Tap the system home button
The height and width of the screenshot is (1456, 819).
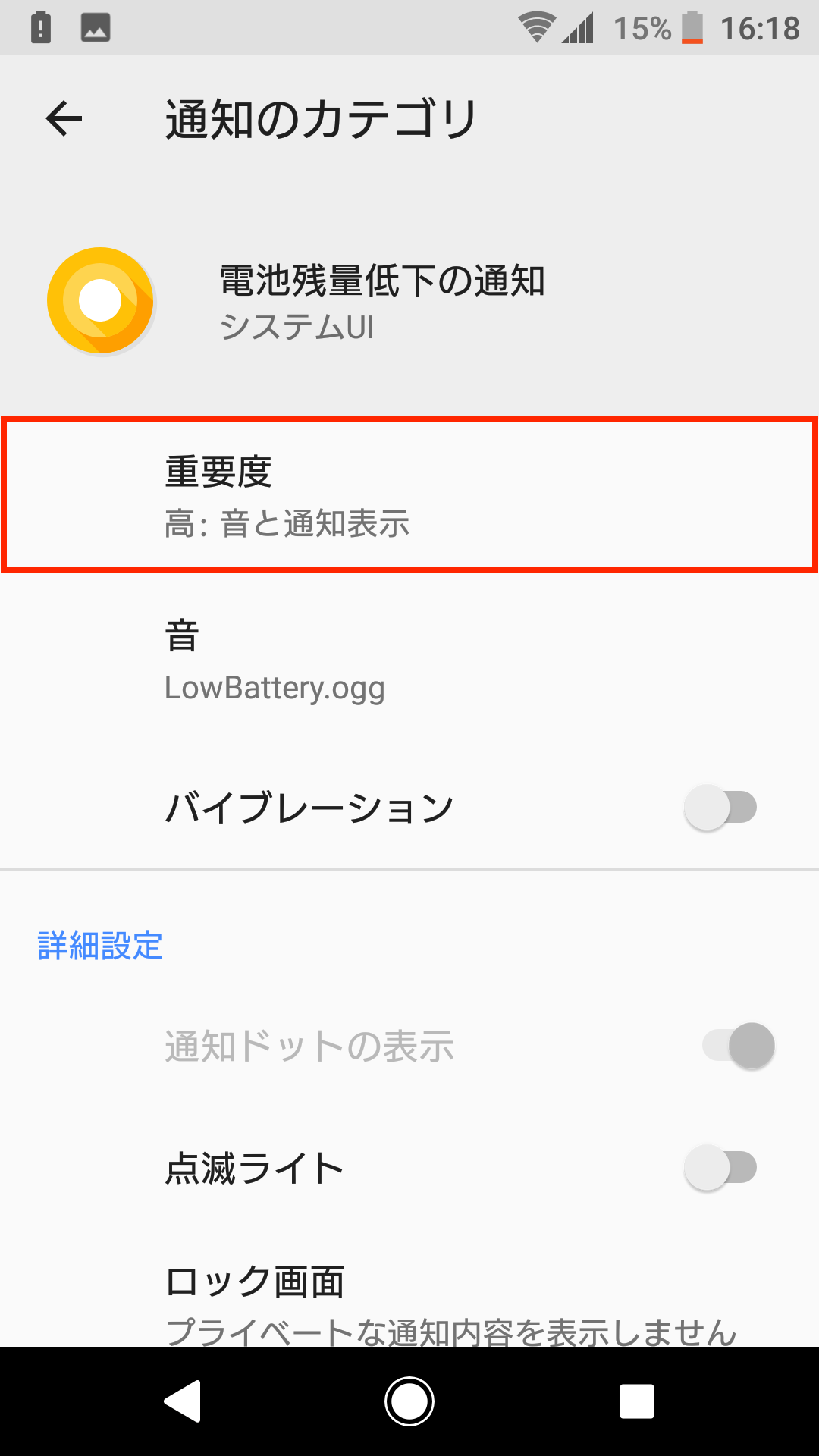(x=409, y=1401)
